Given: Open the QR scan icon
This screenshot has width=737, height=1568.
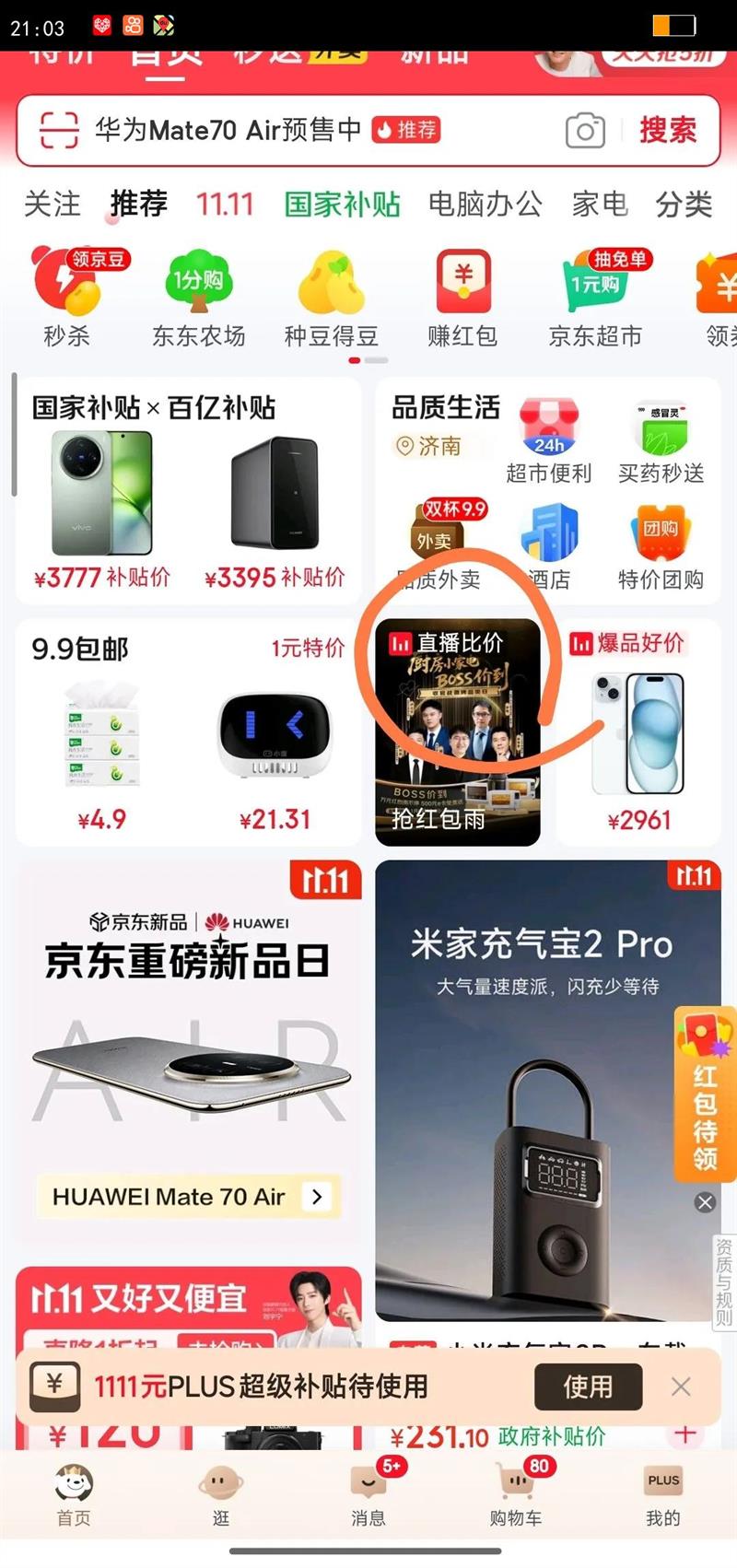Looking at the screenshot, I should tap(57, 131).
